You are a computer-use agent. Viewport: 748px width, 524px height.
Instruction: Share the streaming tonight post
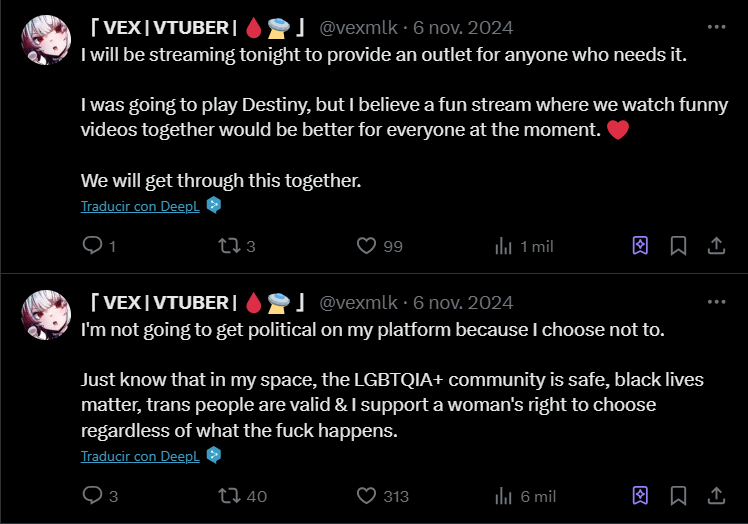[716, 245]
